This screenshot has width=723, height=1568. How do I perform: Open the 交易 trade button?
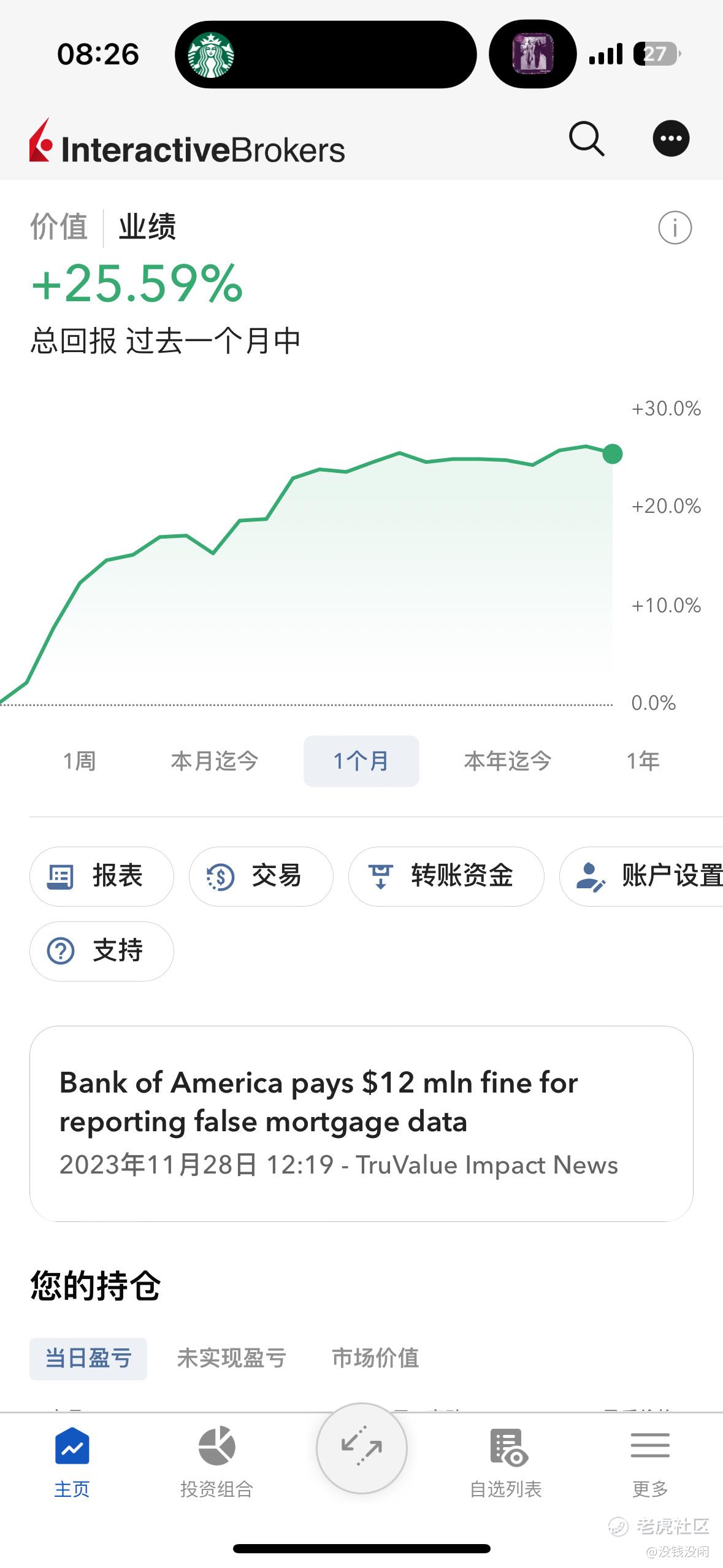coord(261,876)
